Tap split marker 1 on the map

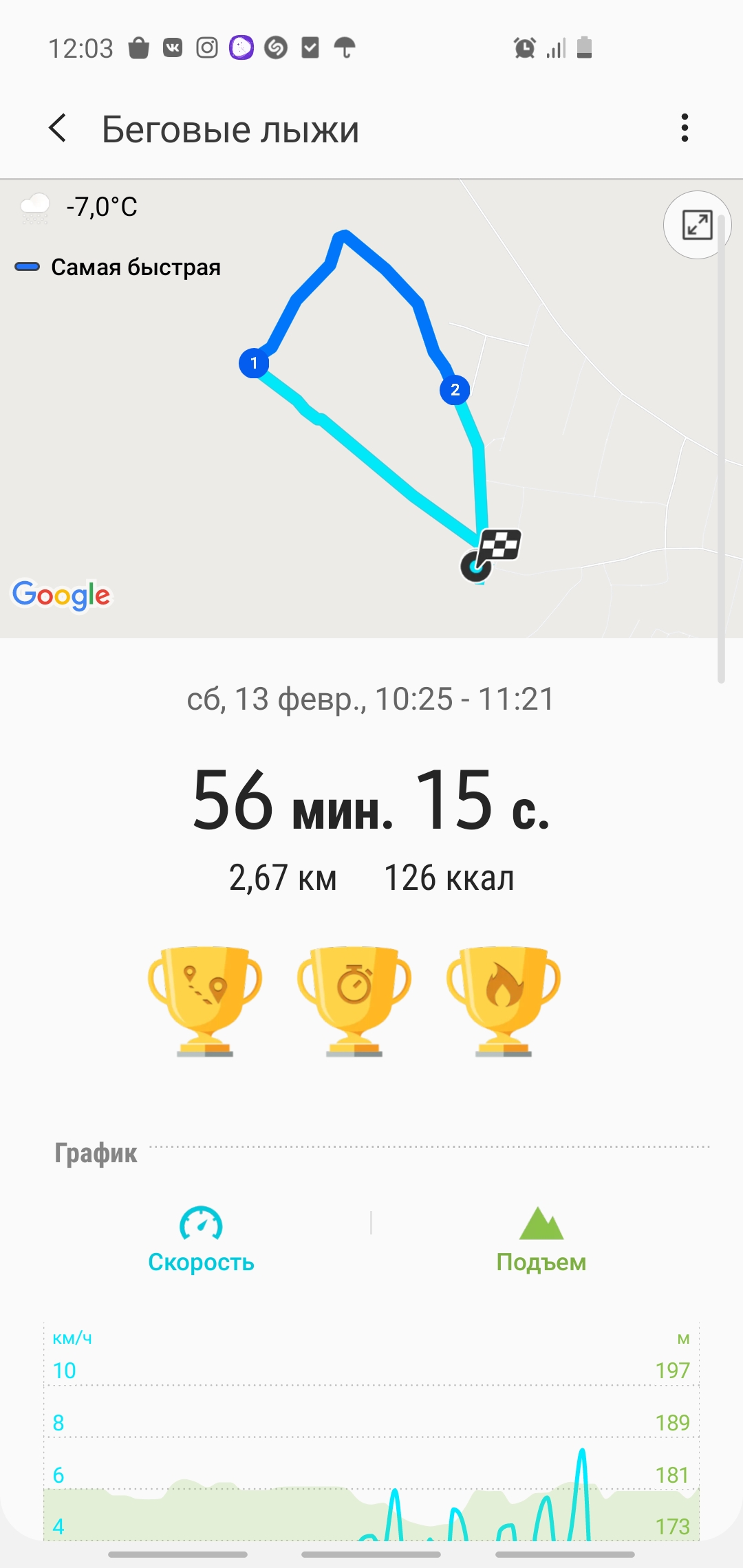tap(254, 363)
